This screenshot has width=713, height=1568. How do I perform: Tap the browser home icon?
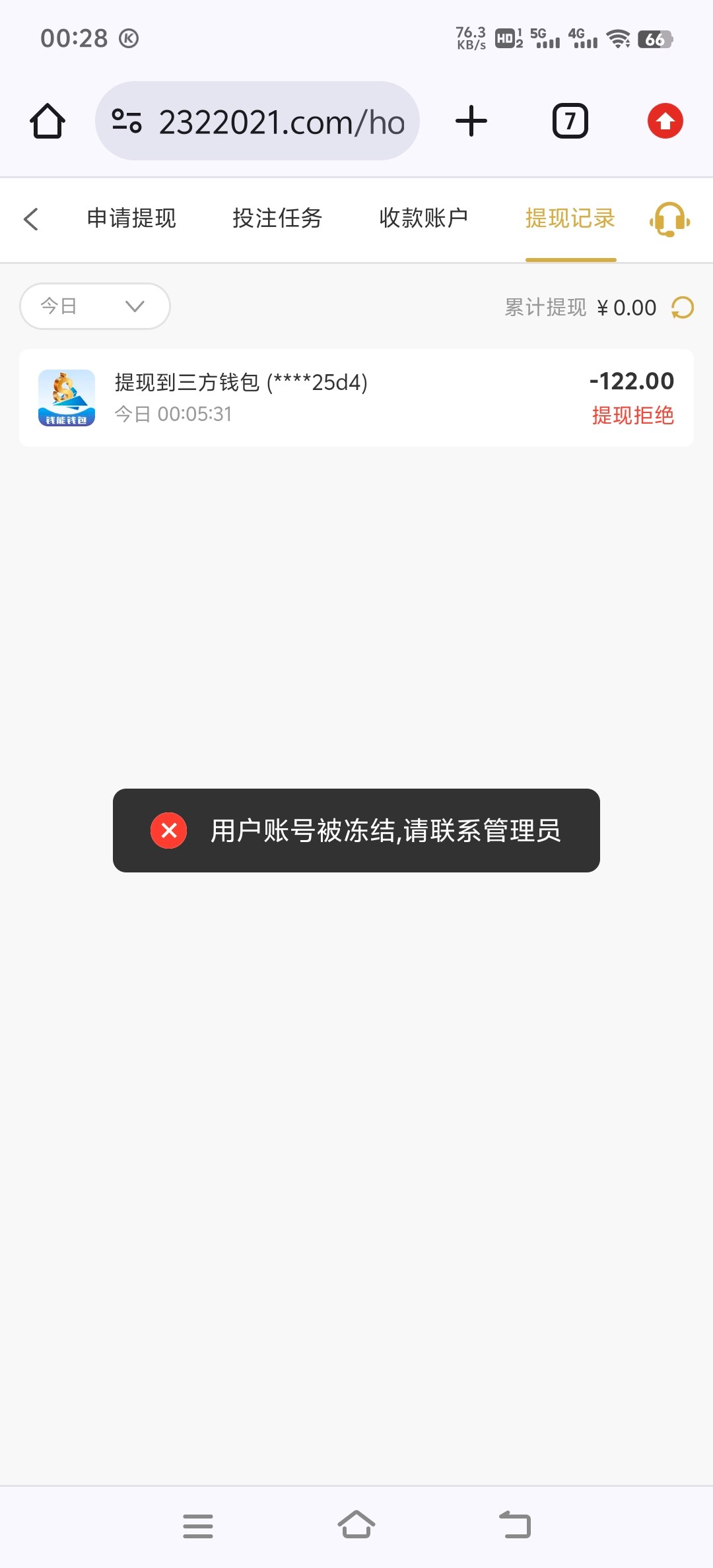(x=48, y=121)
